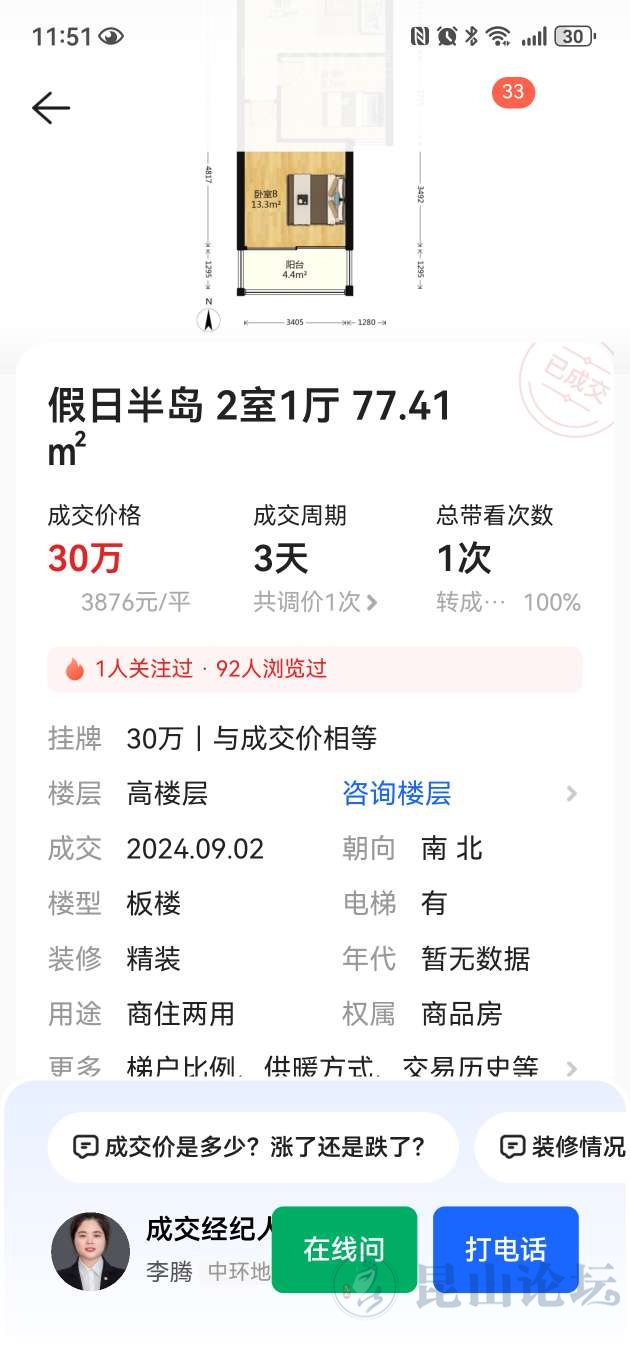Open messages with the 33 badge
This screenshot has width=630, height=1360.
coord(513,93)
